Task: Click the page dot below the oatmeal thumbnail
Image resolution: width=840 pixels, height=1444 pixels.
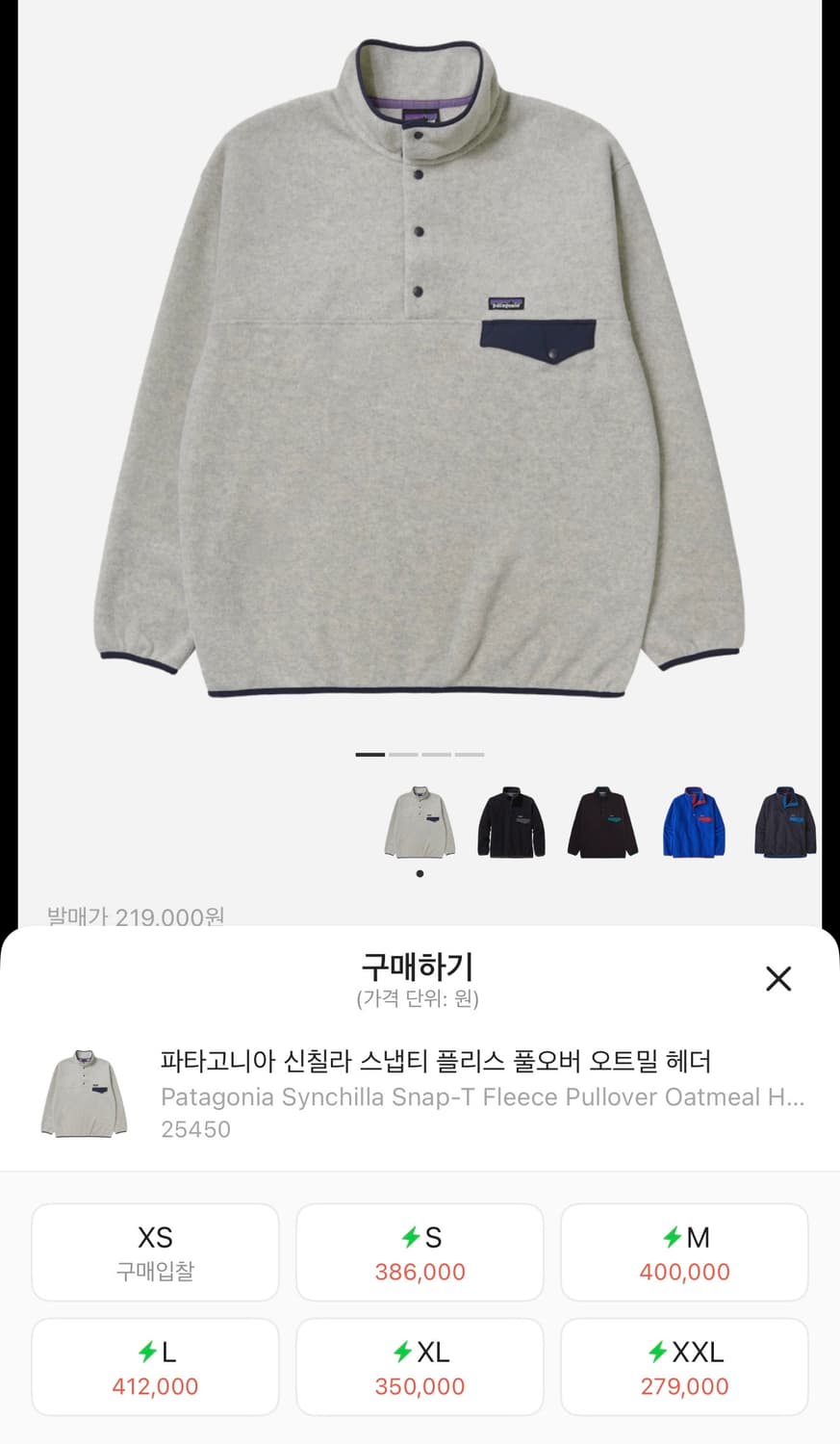Action: [420, 874]
